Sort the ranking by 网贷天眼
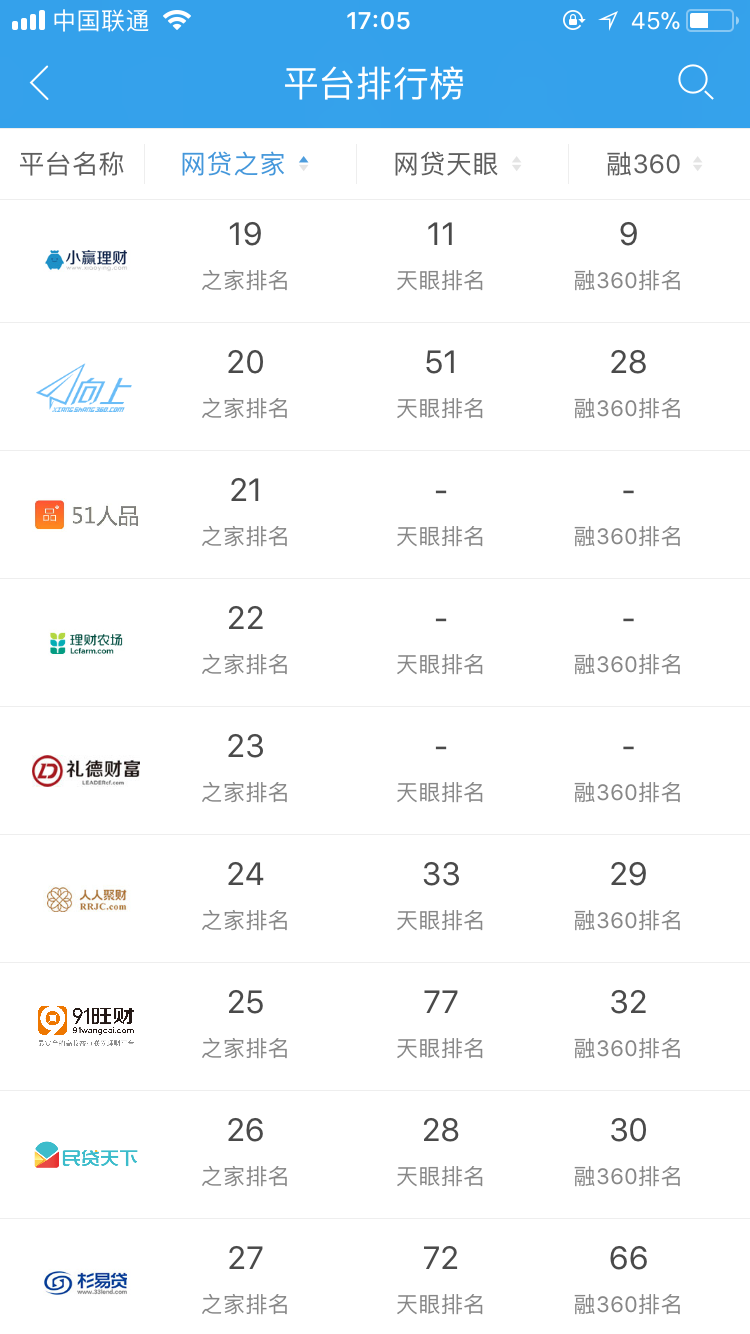The image size is (750, 1334). (x=458, y=164)
